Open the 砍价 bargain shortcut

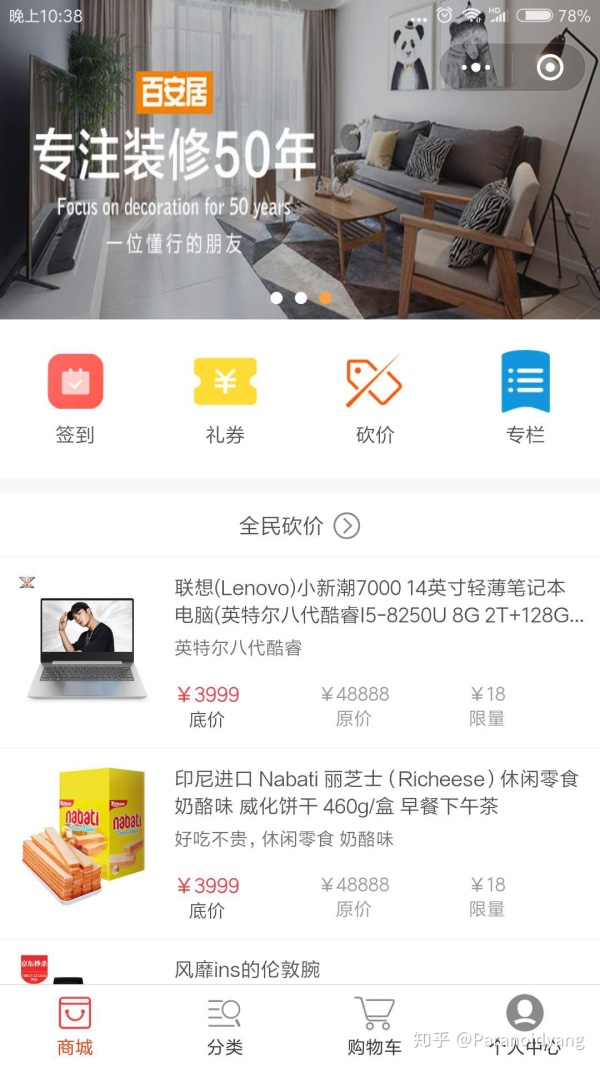pyautogui.click(x=374, y=399)
